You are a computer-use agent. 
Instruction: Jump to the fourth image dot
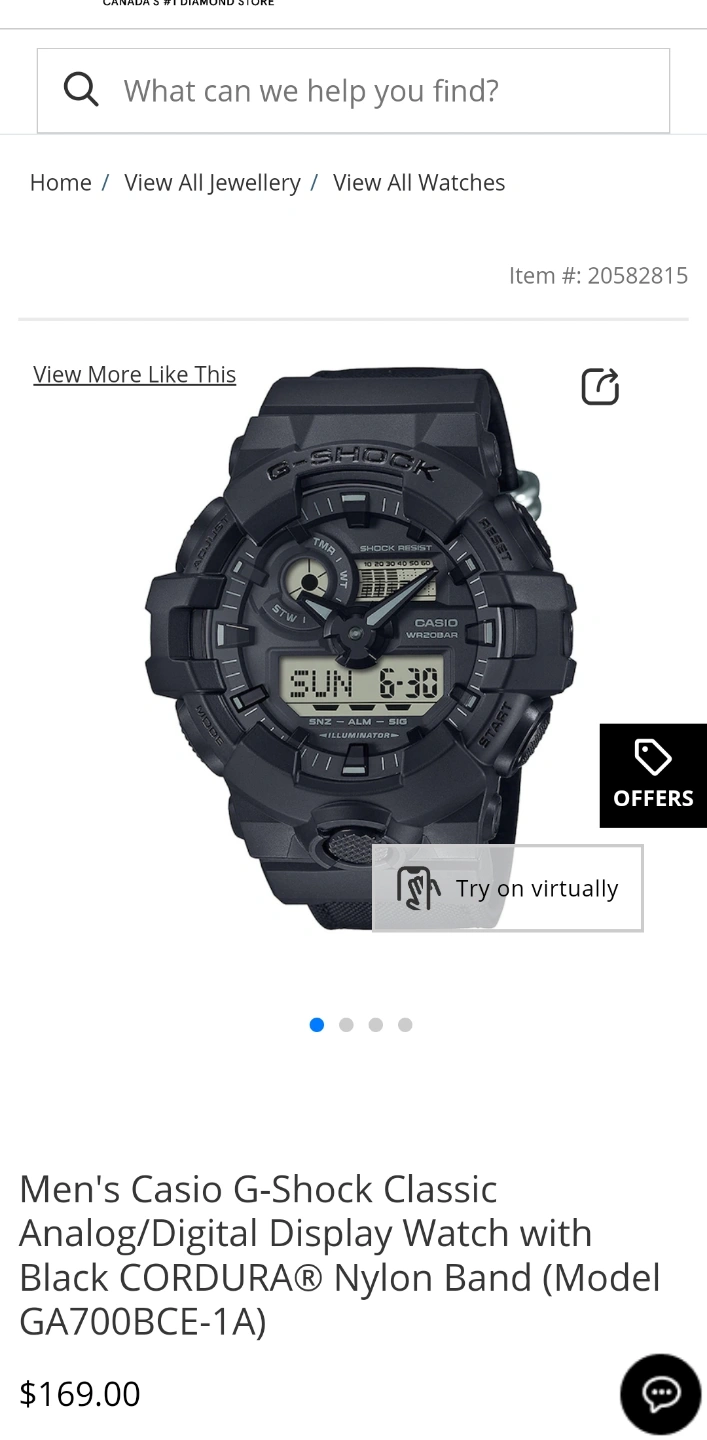[x=405, y=1024]
